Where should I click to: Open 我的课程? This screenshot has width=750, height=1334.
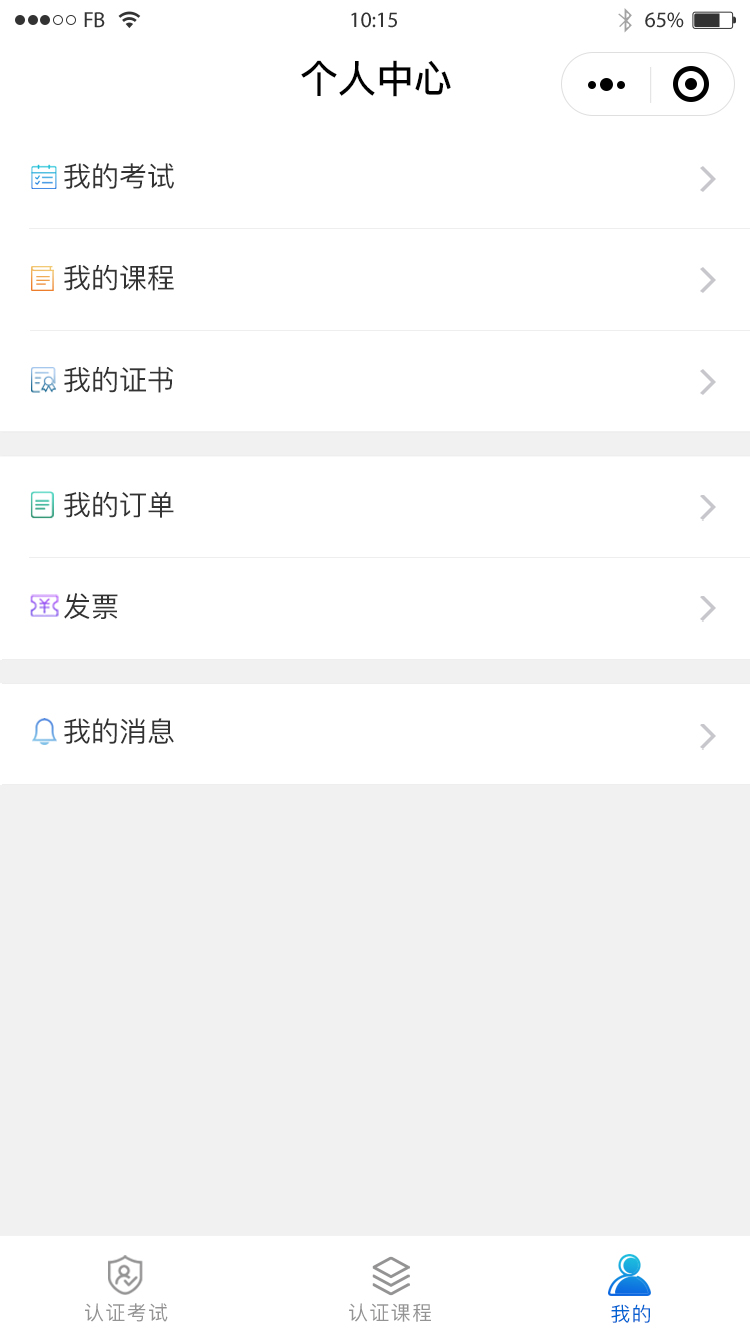pyautogui.click(x=375, y=280)
